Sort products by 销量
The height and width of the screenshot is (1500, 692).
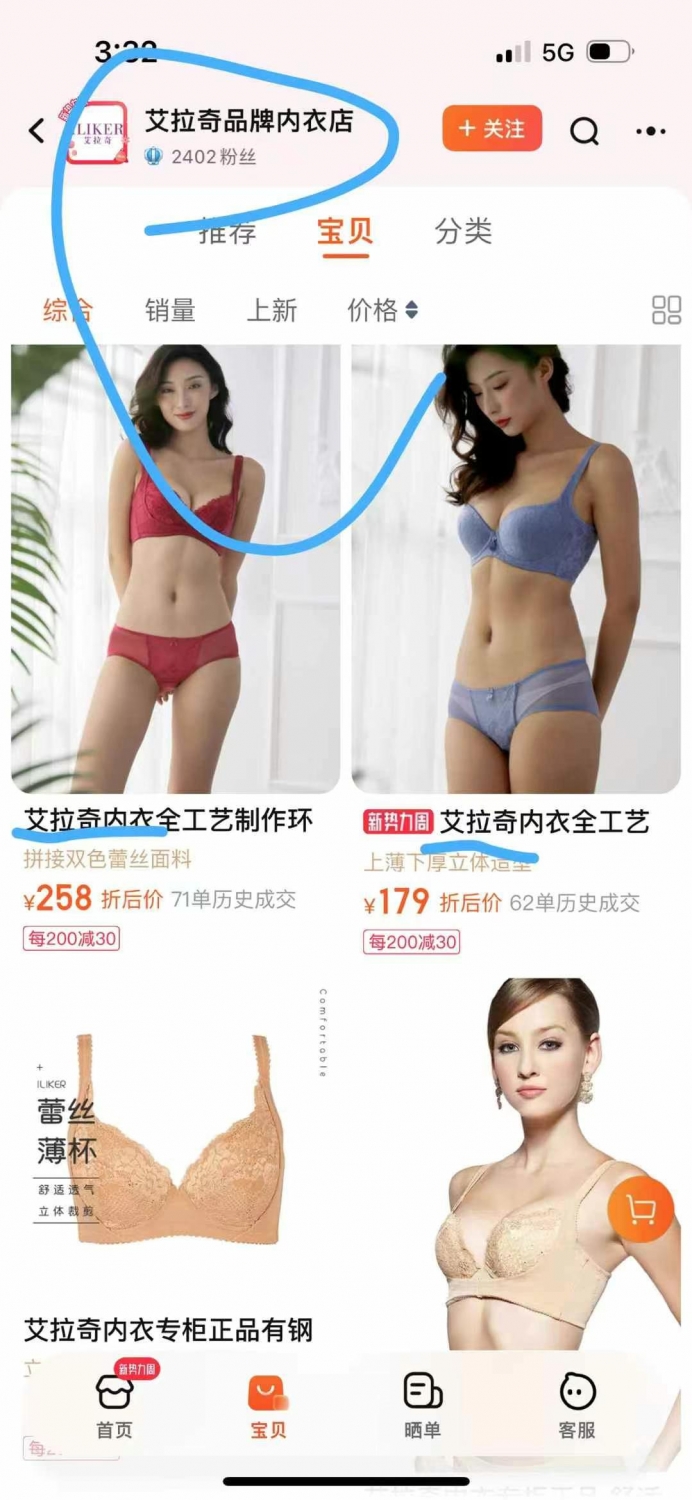point(170,310)
